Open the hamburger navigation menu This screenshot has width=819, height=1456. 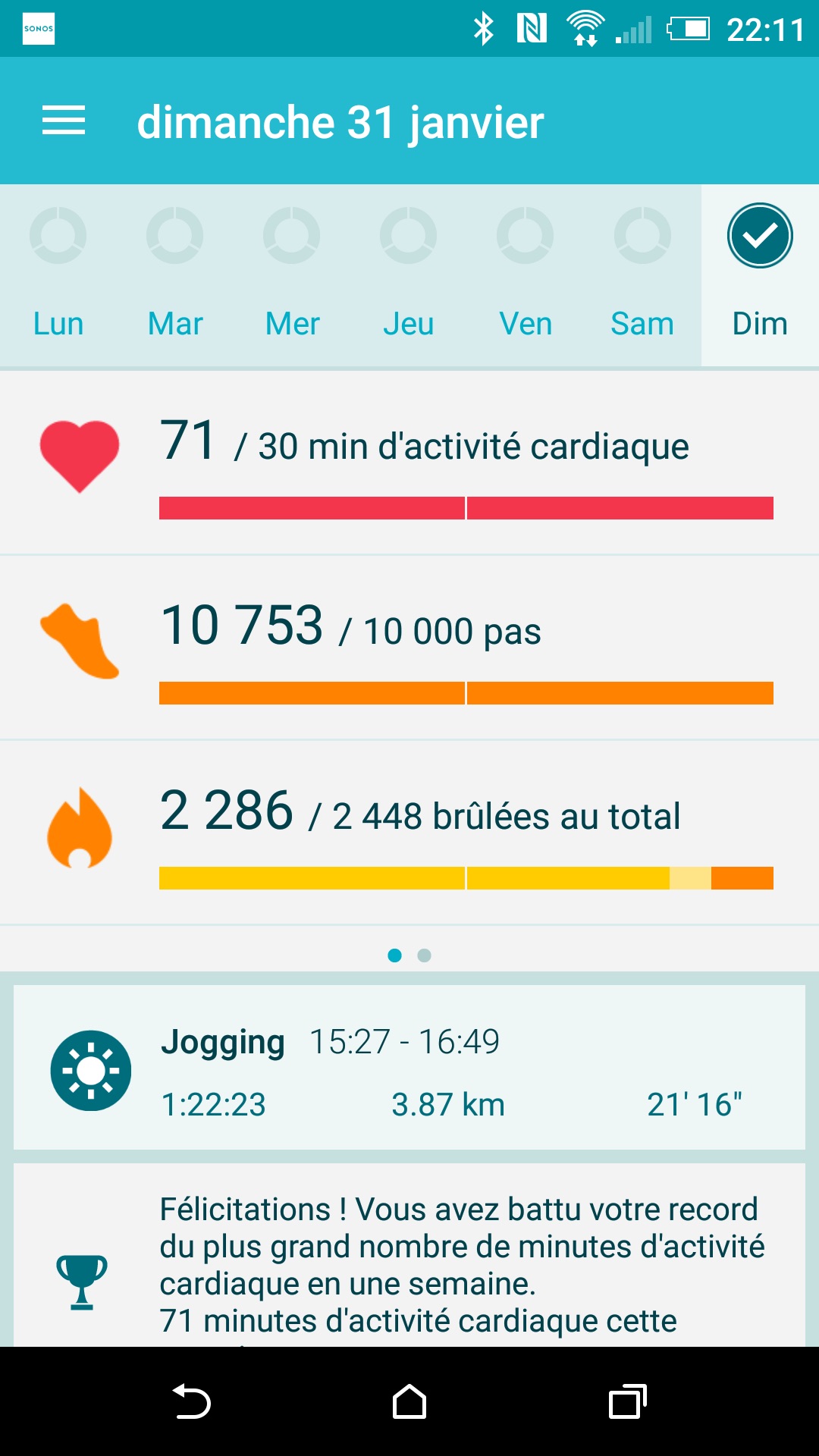64,121
